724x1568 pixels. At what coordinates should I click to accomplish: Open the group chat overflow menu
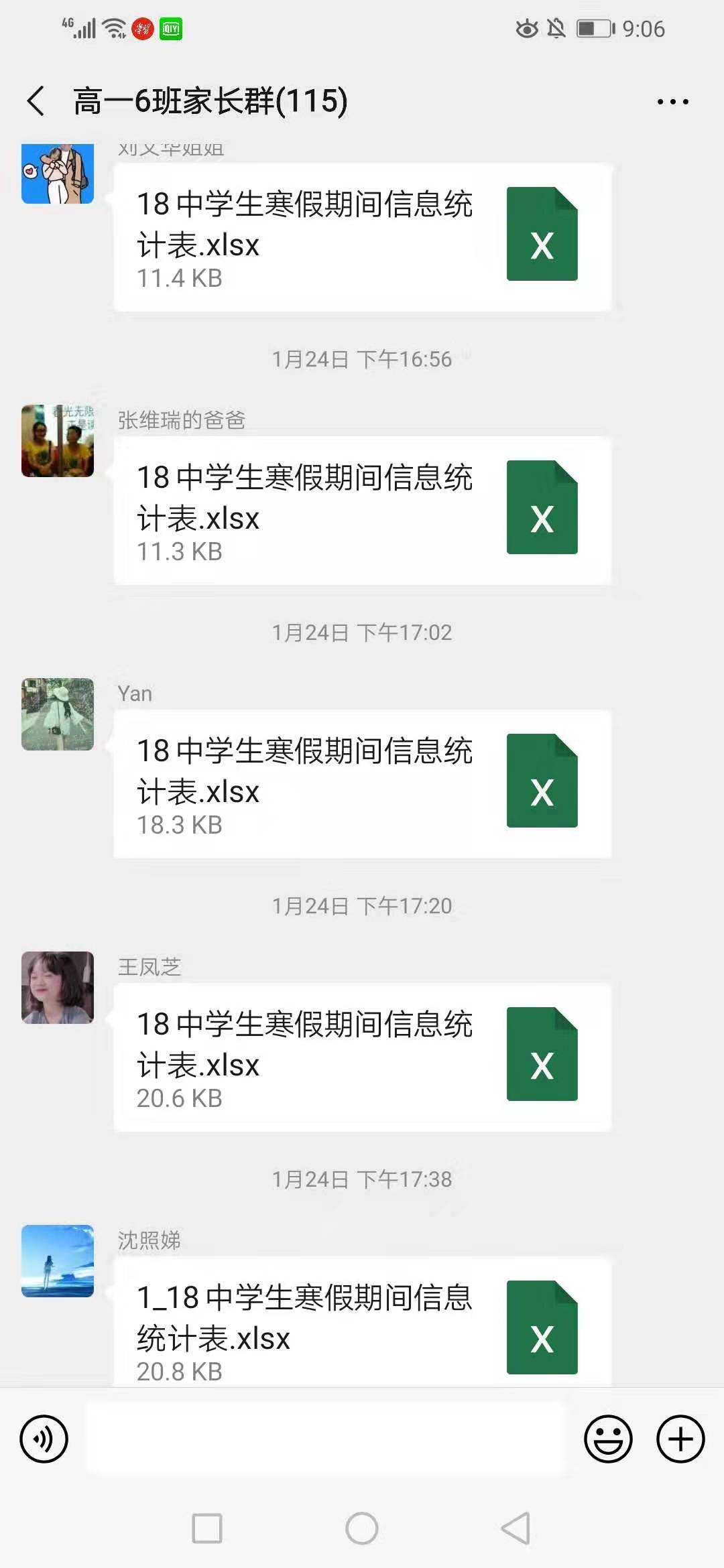coord(672,102)
